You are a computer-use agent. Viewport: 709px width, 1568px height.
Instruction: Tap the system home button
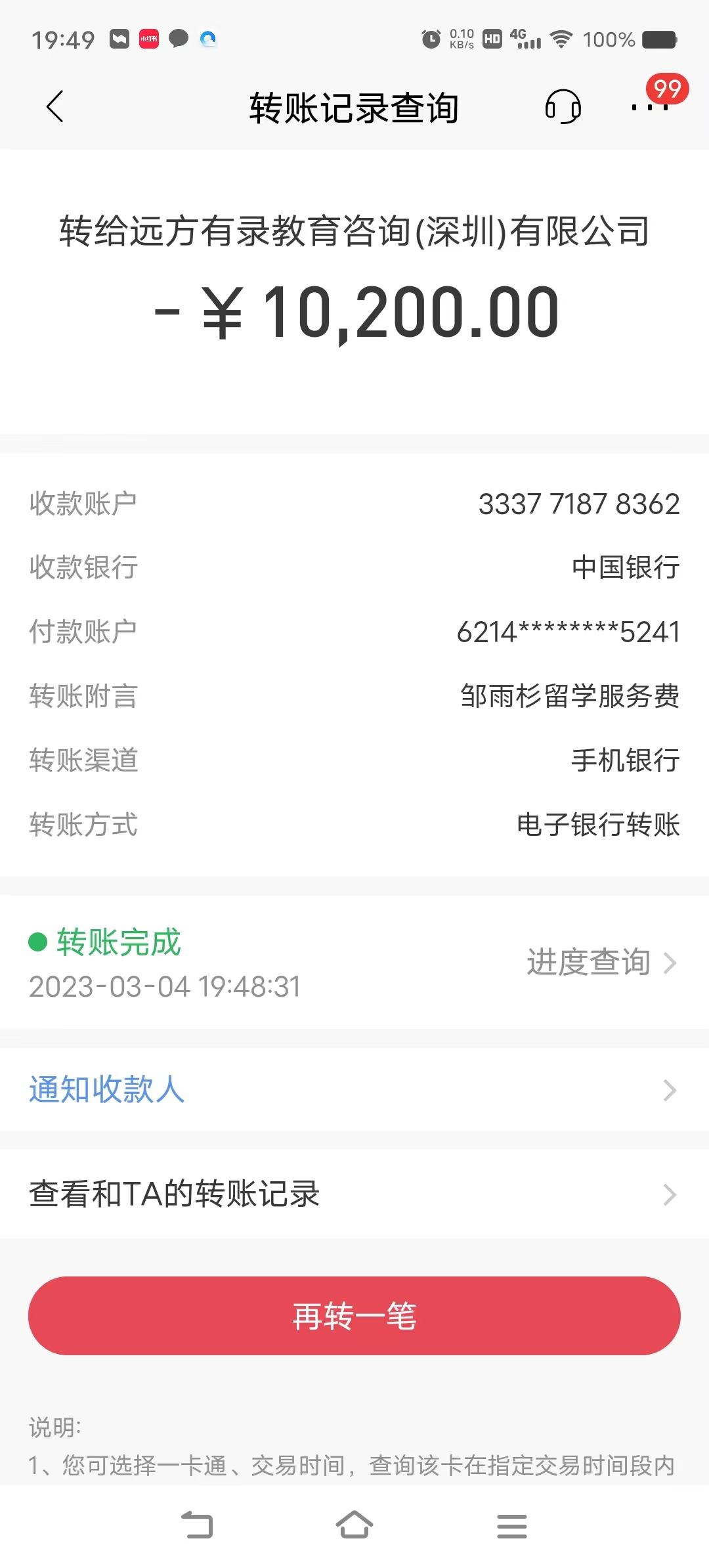point(354,1525)
